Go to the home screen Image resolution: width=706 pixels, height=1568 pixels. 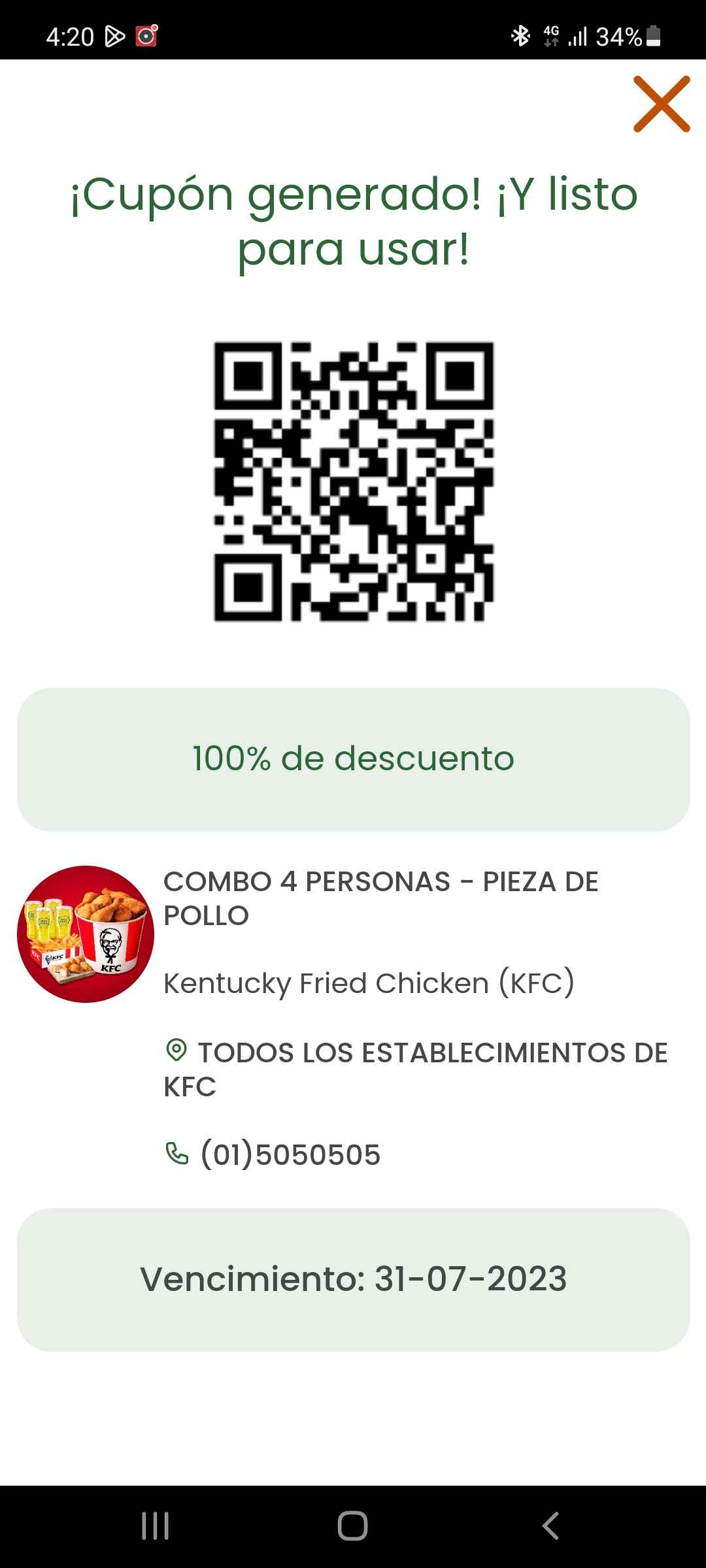(352, 1526)
